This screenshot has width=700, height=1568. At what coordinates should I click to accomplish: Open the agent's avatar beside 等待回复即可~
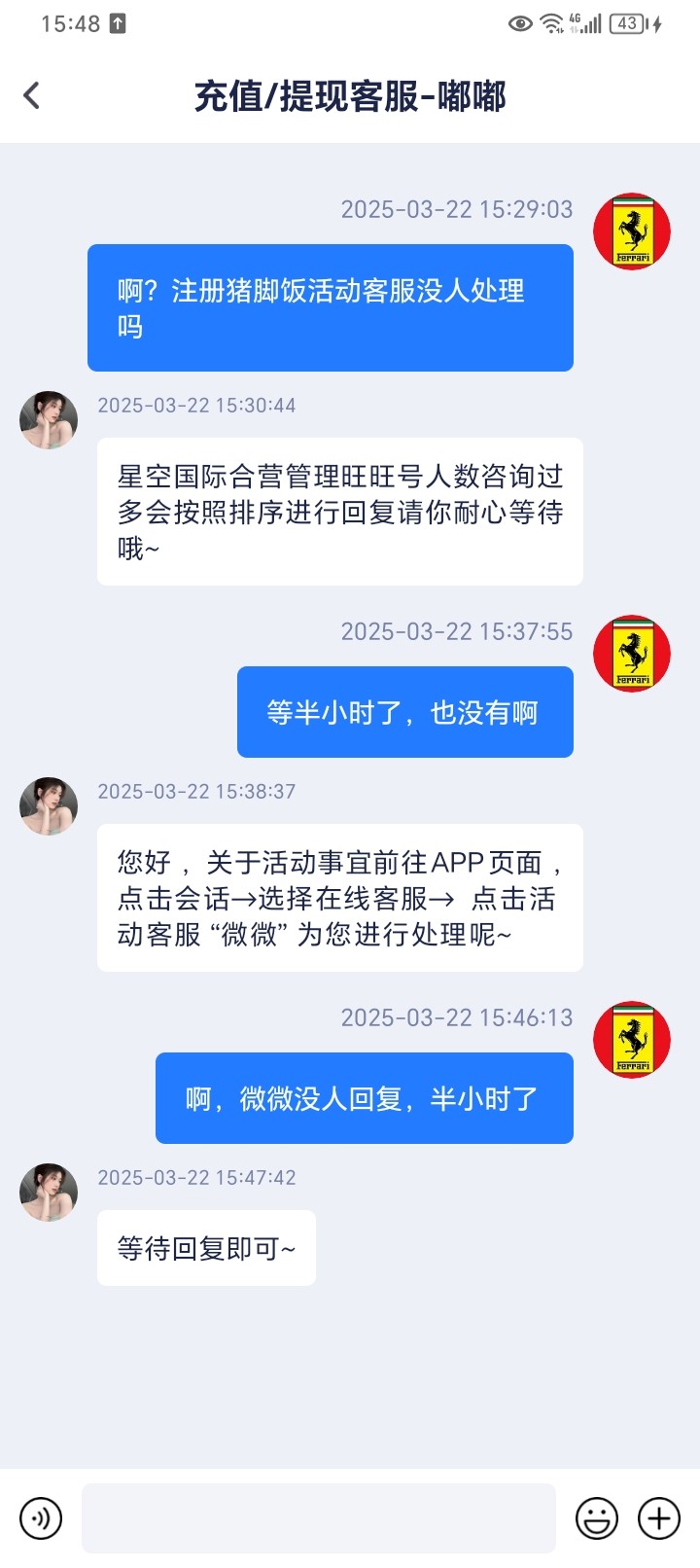coord(49,1192)
